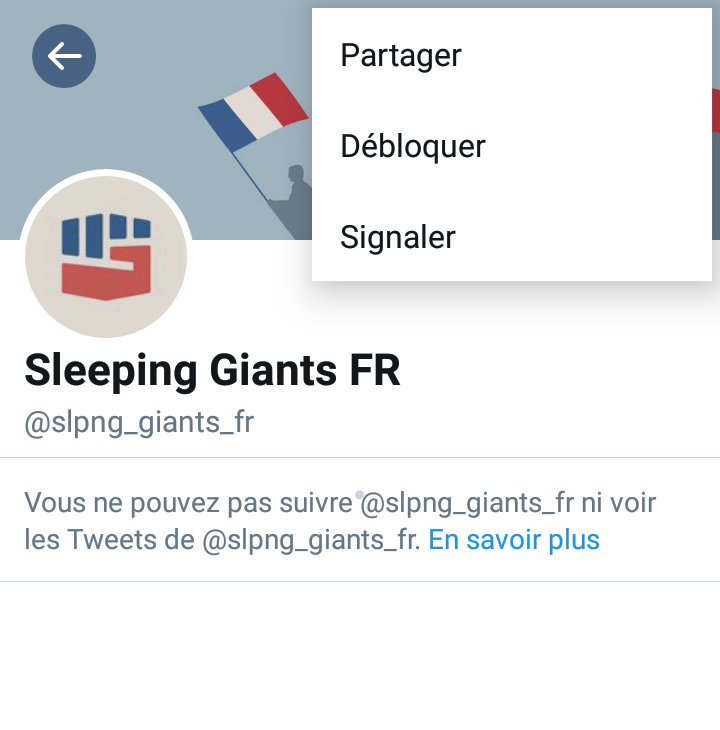The image size is (720, 730).
Task: Go back using the arrow icon
Action: pos(64,56)
